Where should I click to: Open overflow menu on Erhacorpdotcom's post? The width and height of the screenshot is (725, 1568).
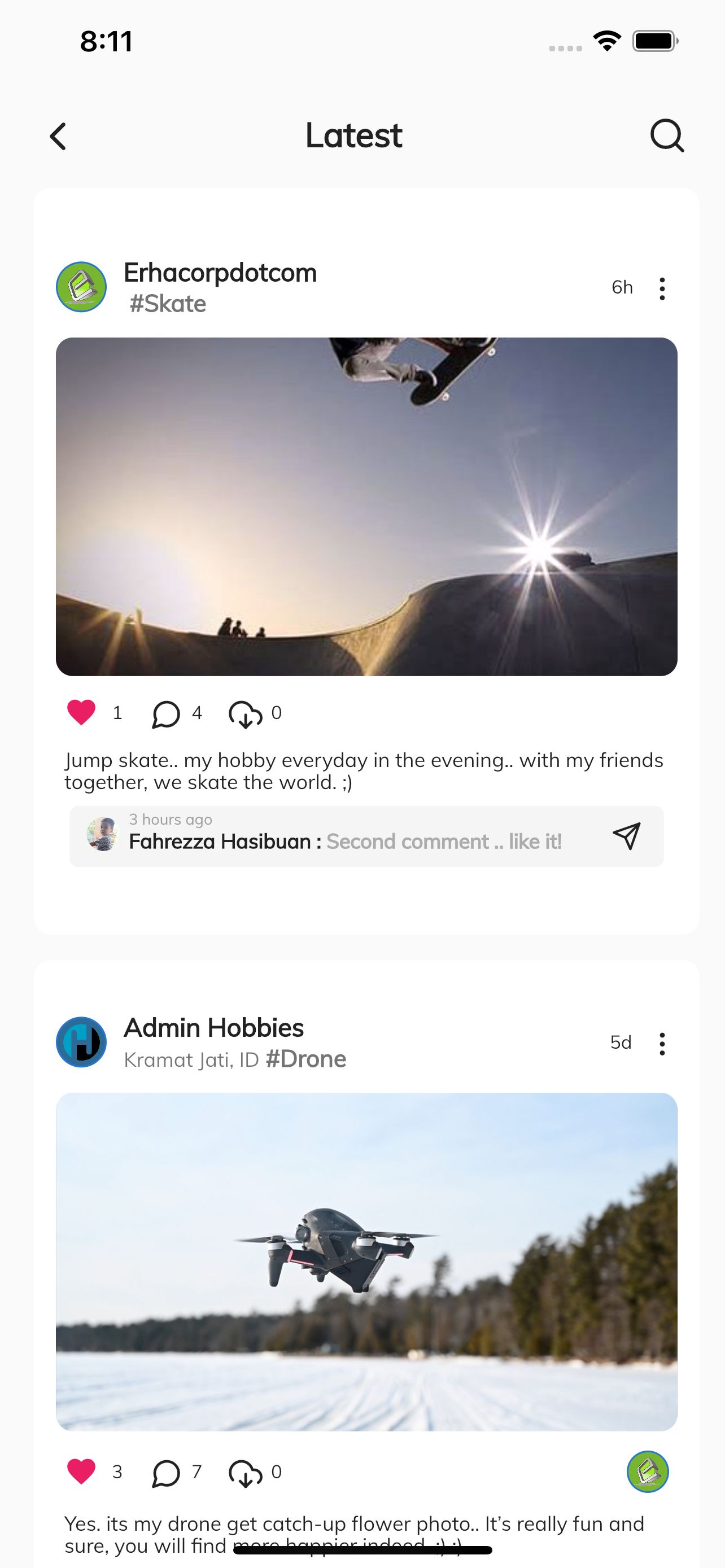click(x=662, y=288)
